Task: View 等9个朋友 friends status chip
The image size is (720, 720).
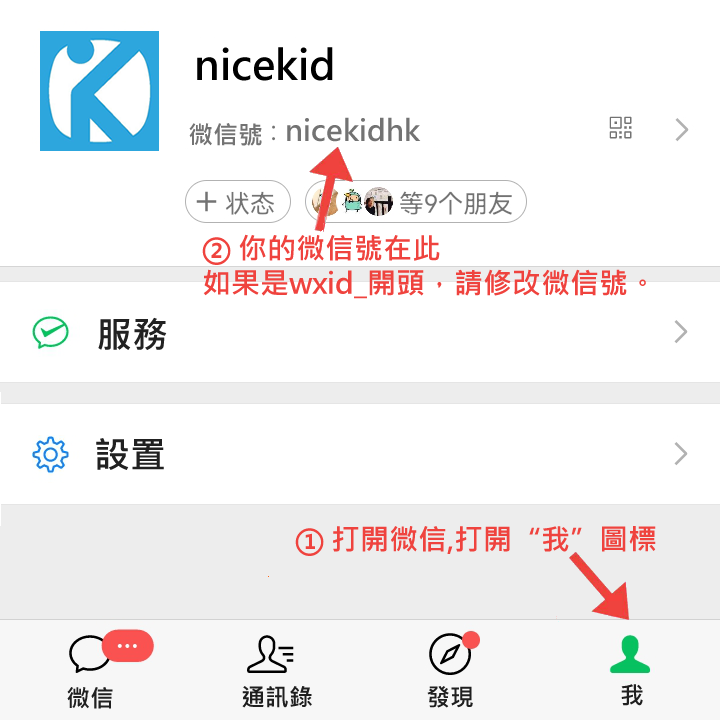Action: (x=416, y=203)
